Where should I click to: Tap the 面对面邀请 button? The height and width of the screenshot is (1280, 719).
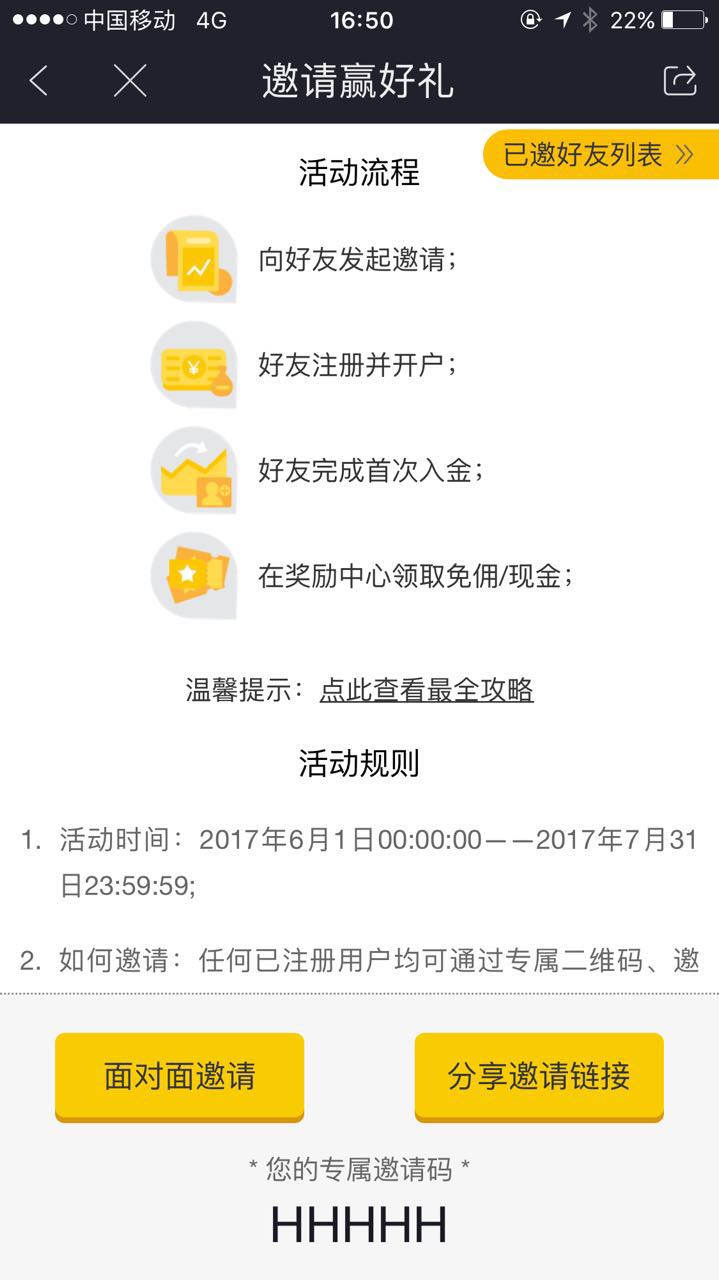point(179,1076)
